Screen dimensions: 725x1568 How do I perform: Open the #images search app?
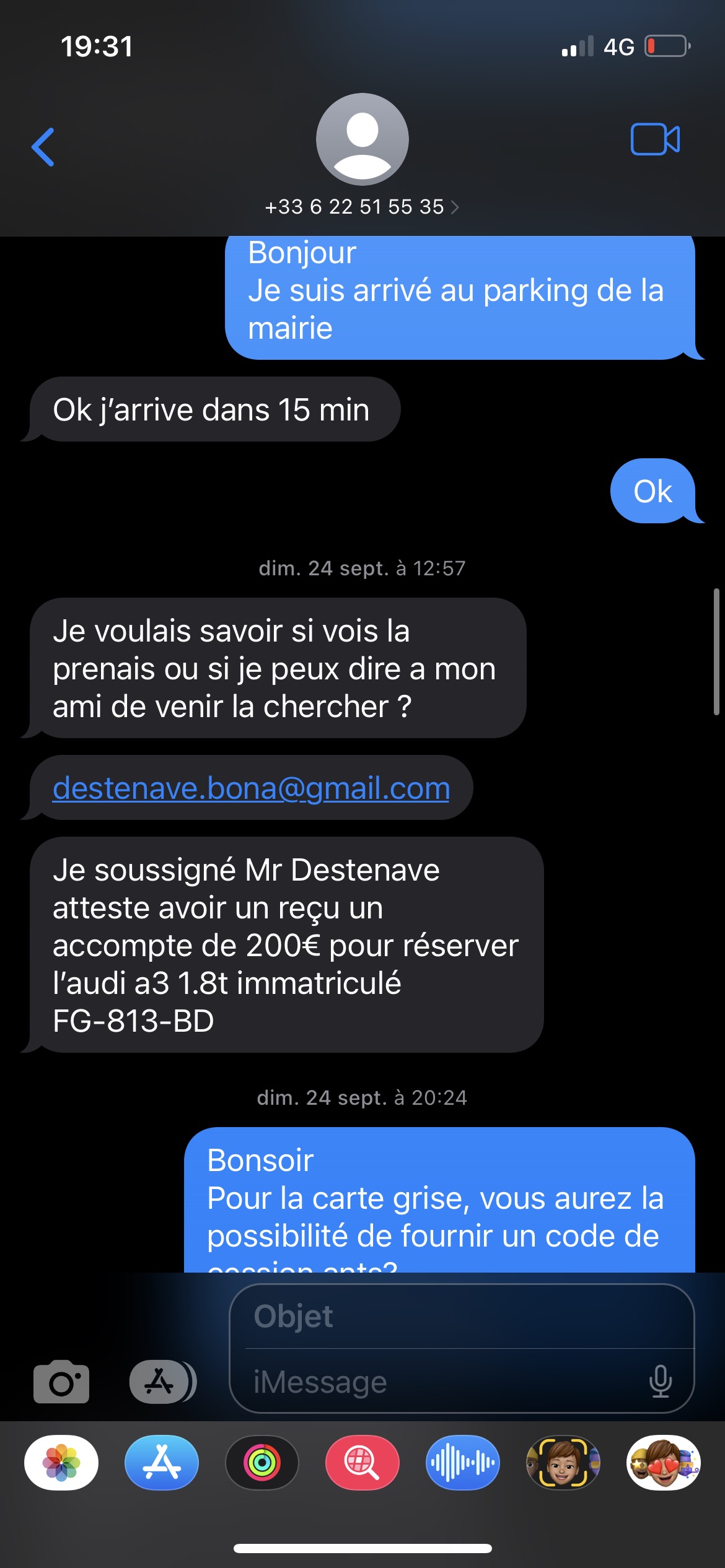[362, 1463]
